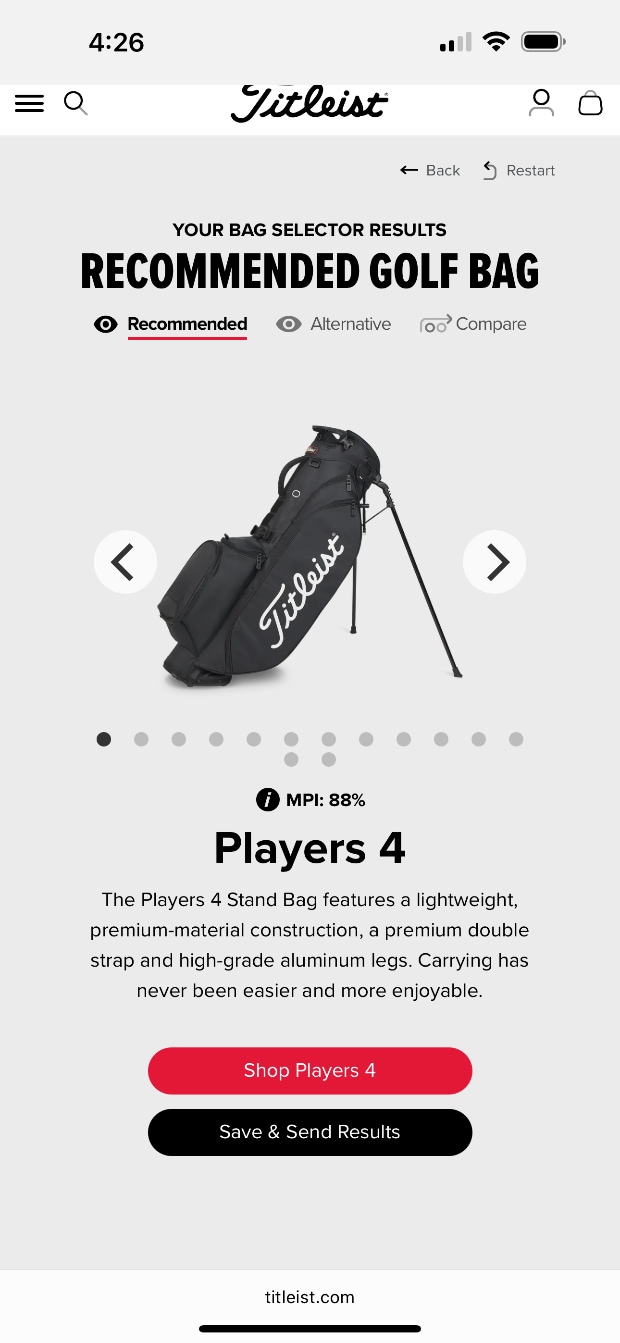Screen dimensions: 620x1343
Task: Switch to the Alternative tab
Action: (x=334, y=324)
